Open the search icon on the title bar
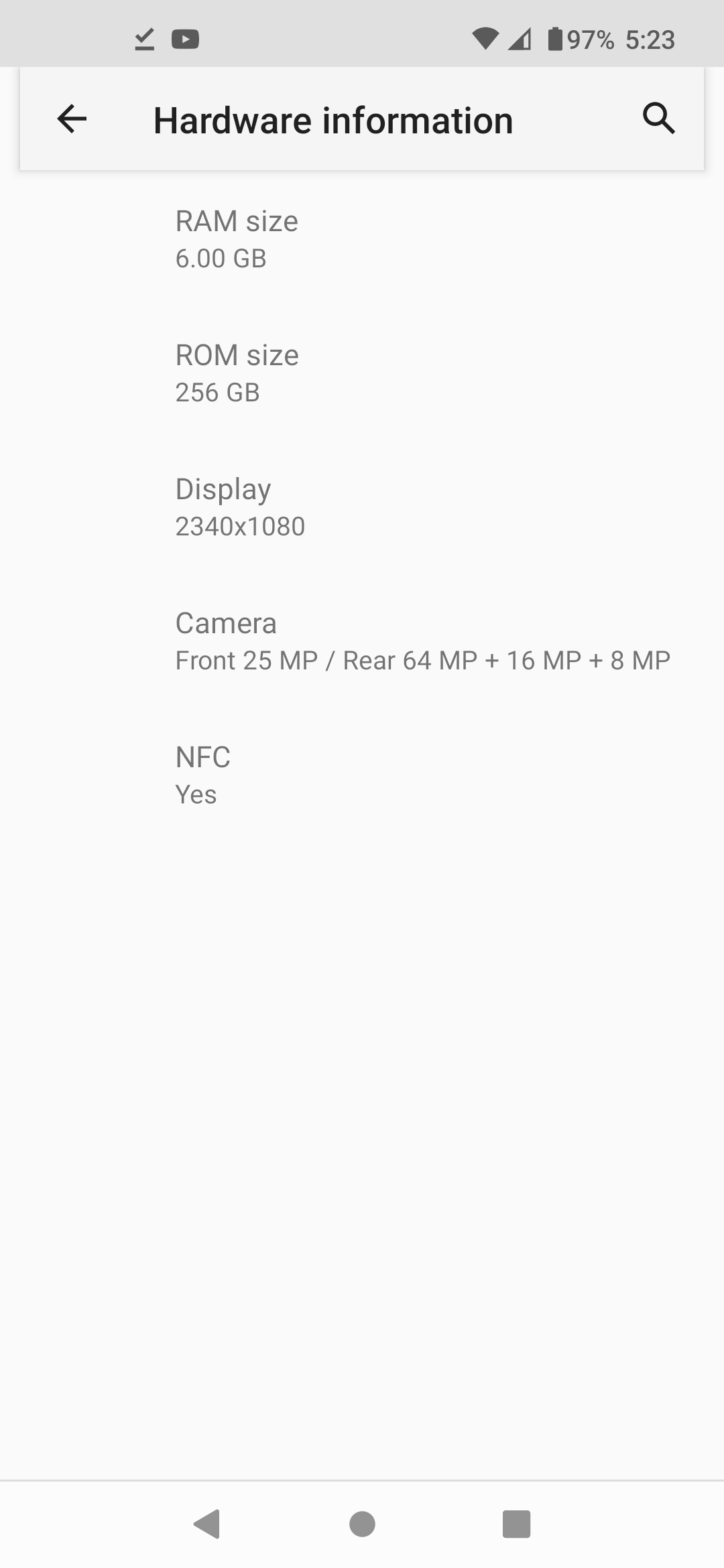The width and height of the screenshot is (724, 1568). tap(660, 119)
